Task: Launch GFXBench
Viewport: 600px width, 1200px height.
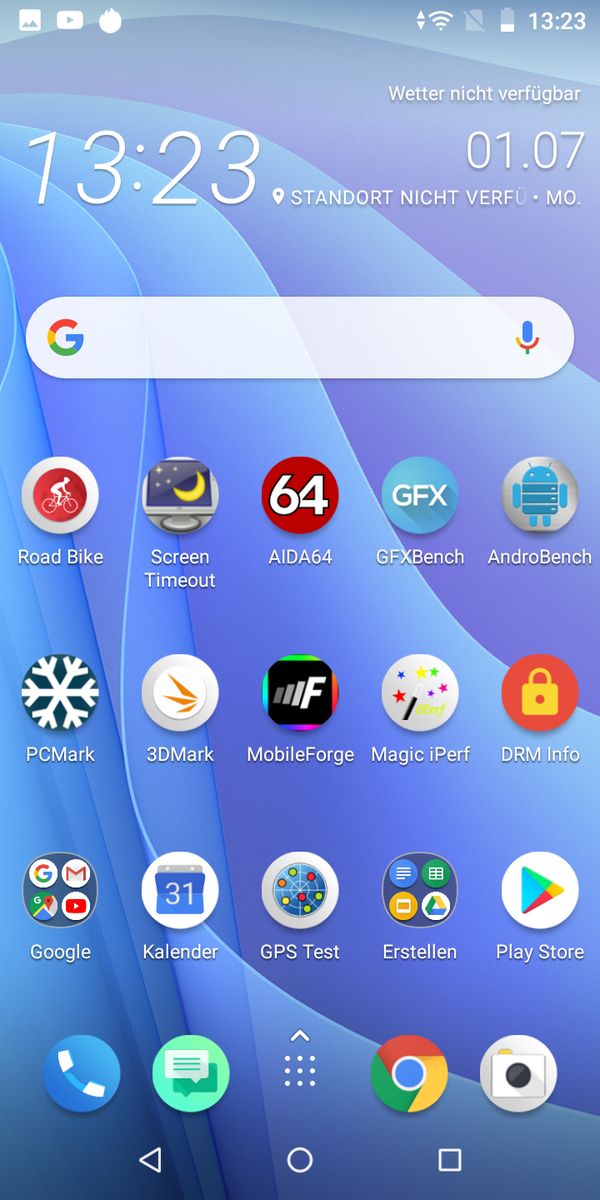Action: [420, 497]
